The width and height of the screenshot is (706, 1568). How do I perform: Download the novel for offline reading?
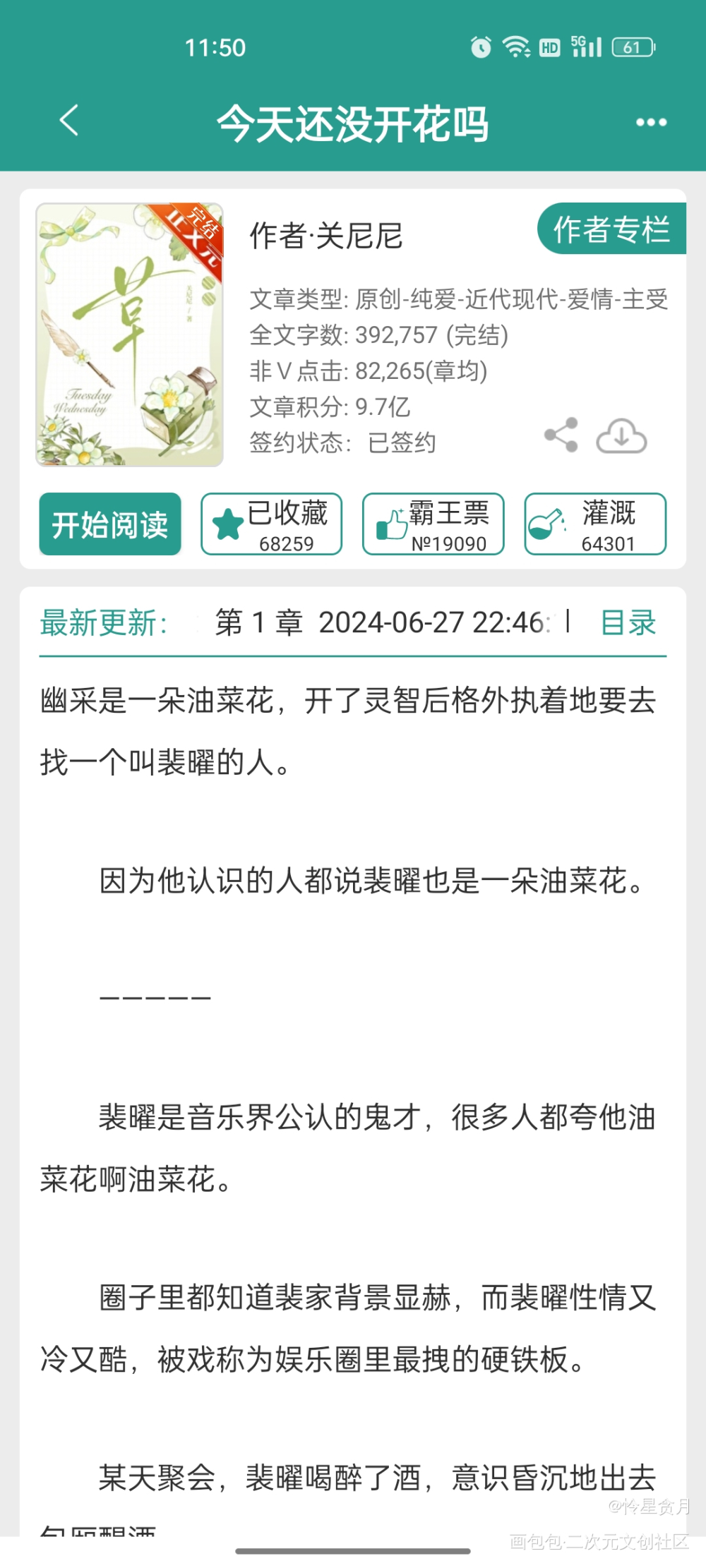[x=621, y=436]
